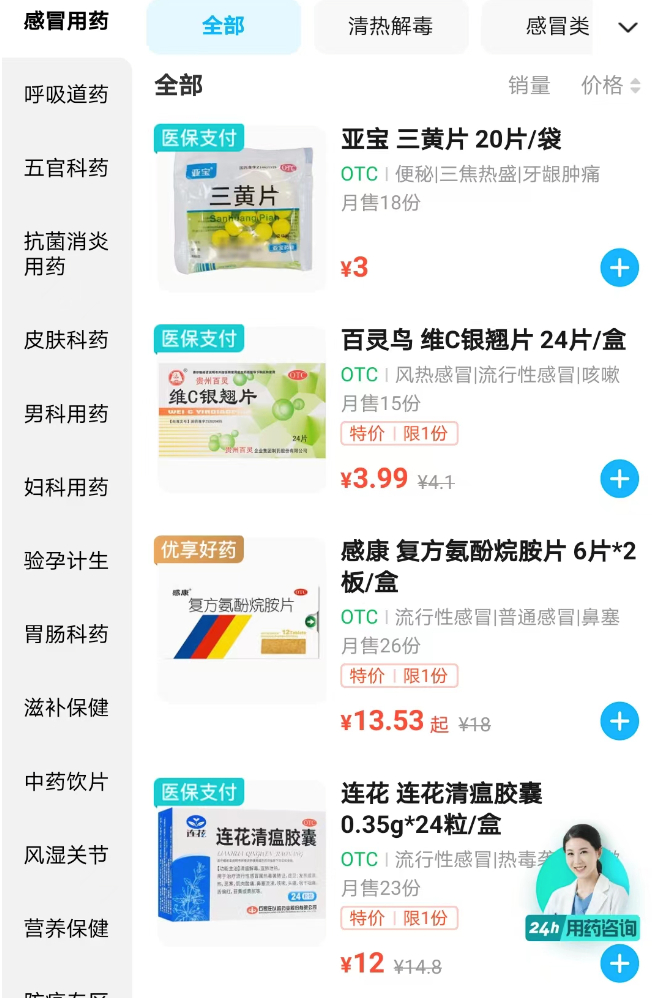View 亚宝 三黄片 product details
This screenshot has height=998, width=652.
point(451,139)
